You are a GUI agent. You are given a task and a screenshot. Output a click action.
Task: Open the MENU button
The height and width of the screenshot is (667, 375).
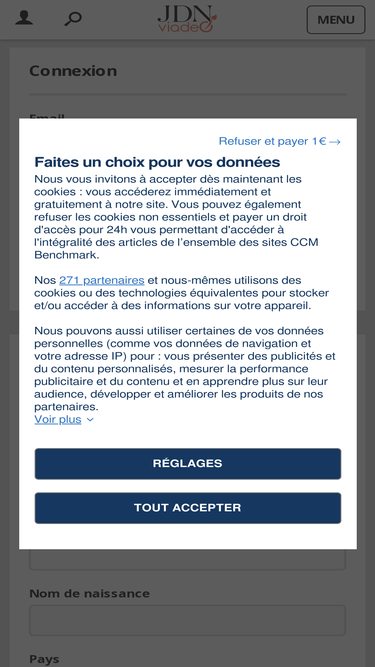click(x=336, y=20)
